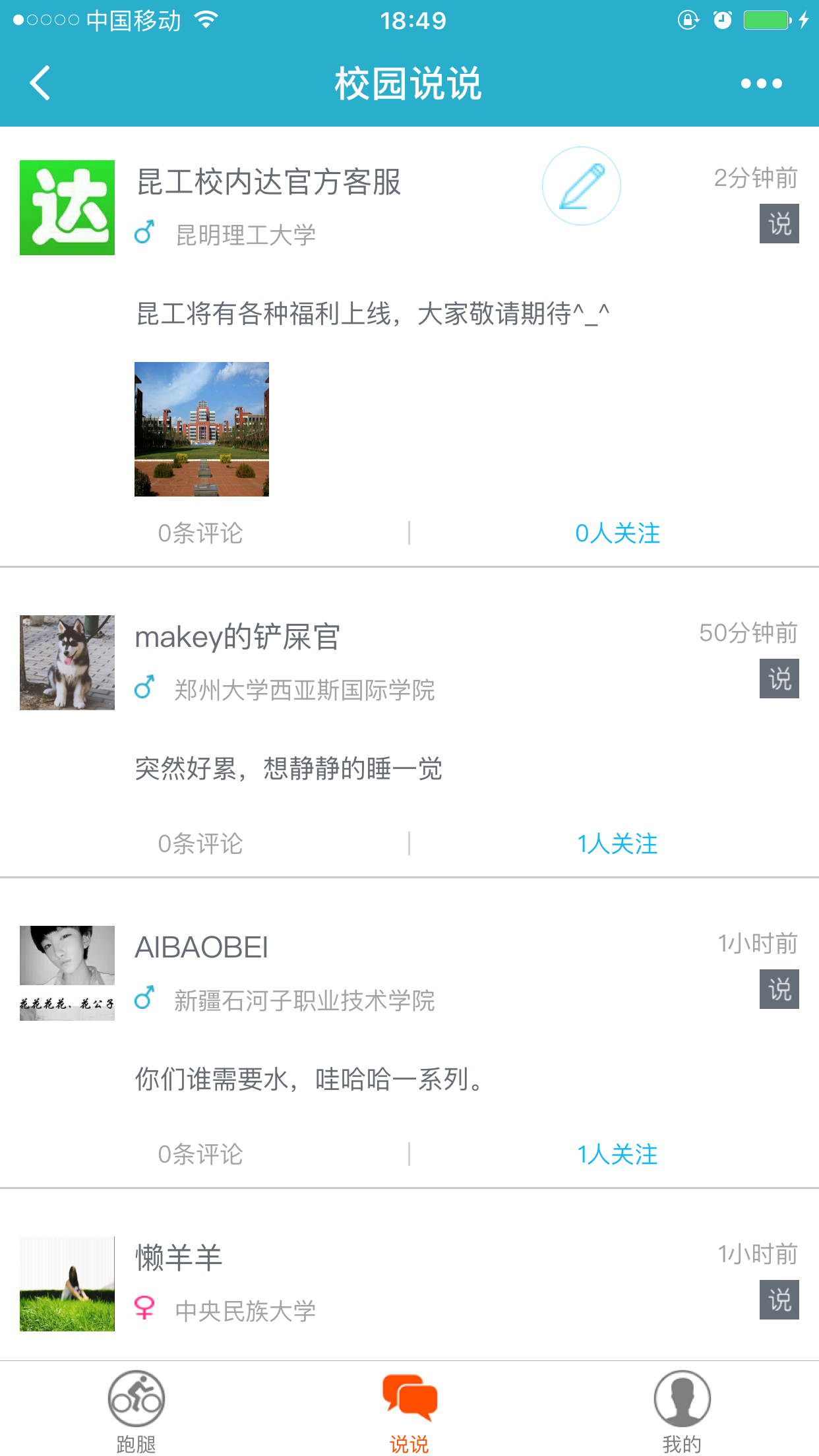The width and height of the screenshot is (819, 1456).
Task: Go back from 校园说说
Action: [x=41, y=83]
